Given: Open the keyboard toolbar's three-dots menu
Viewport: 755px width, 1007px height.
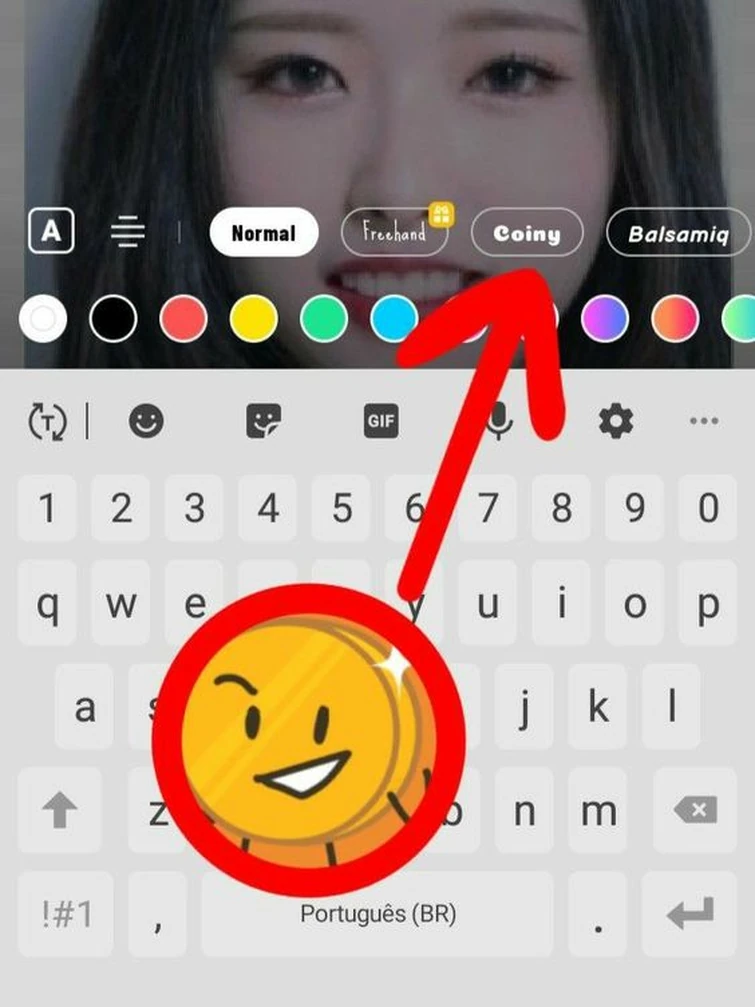Looking at the screenshot, I should 705,422.
